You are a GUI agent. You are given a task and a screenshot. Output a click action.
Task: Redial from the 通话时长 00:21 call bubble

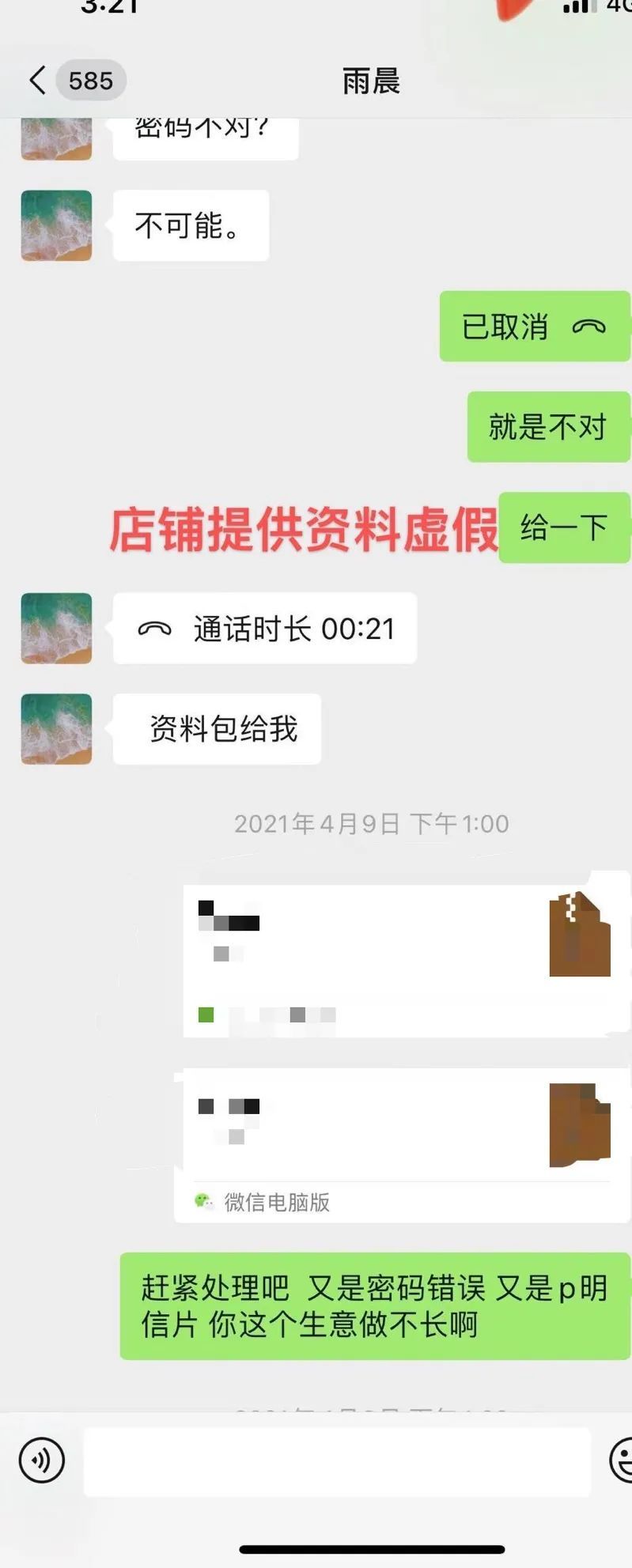click(x=264, y=629)
